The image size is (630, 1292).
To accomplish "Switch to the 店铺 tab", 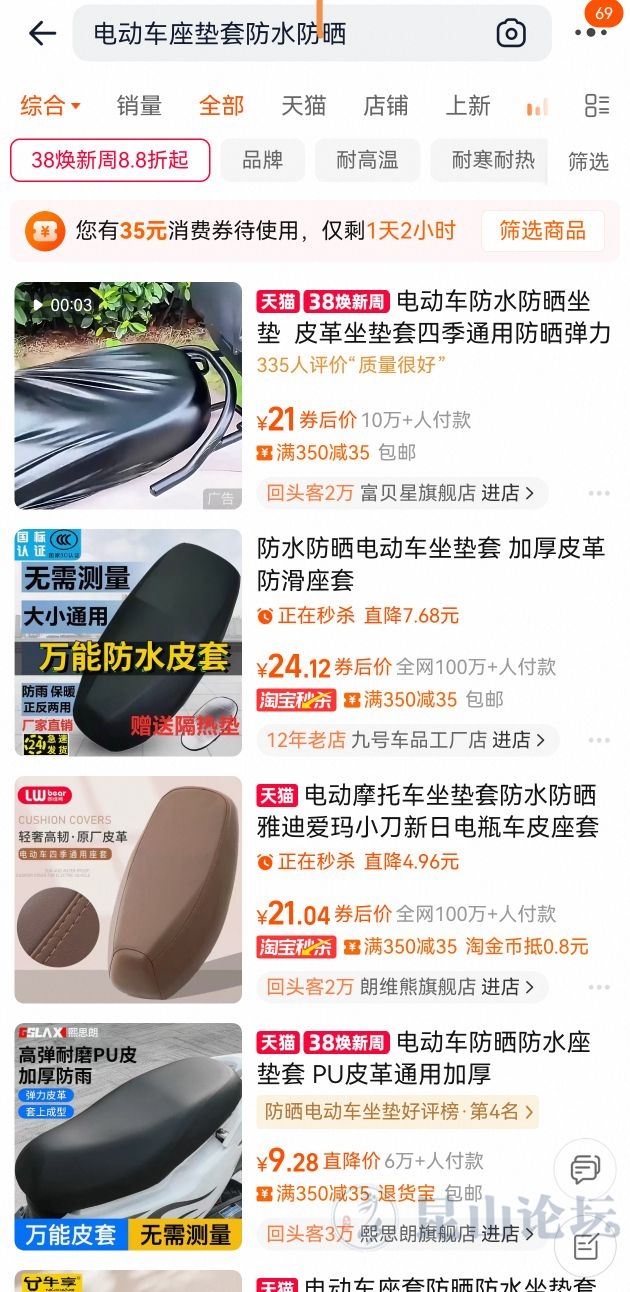I will click(x=385, y=105).
